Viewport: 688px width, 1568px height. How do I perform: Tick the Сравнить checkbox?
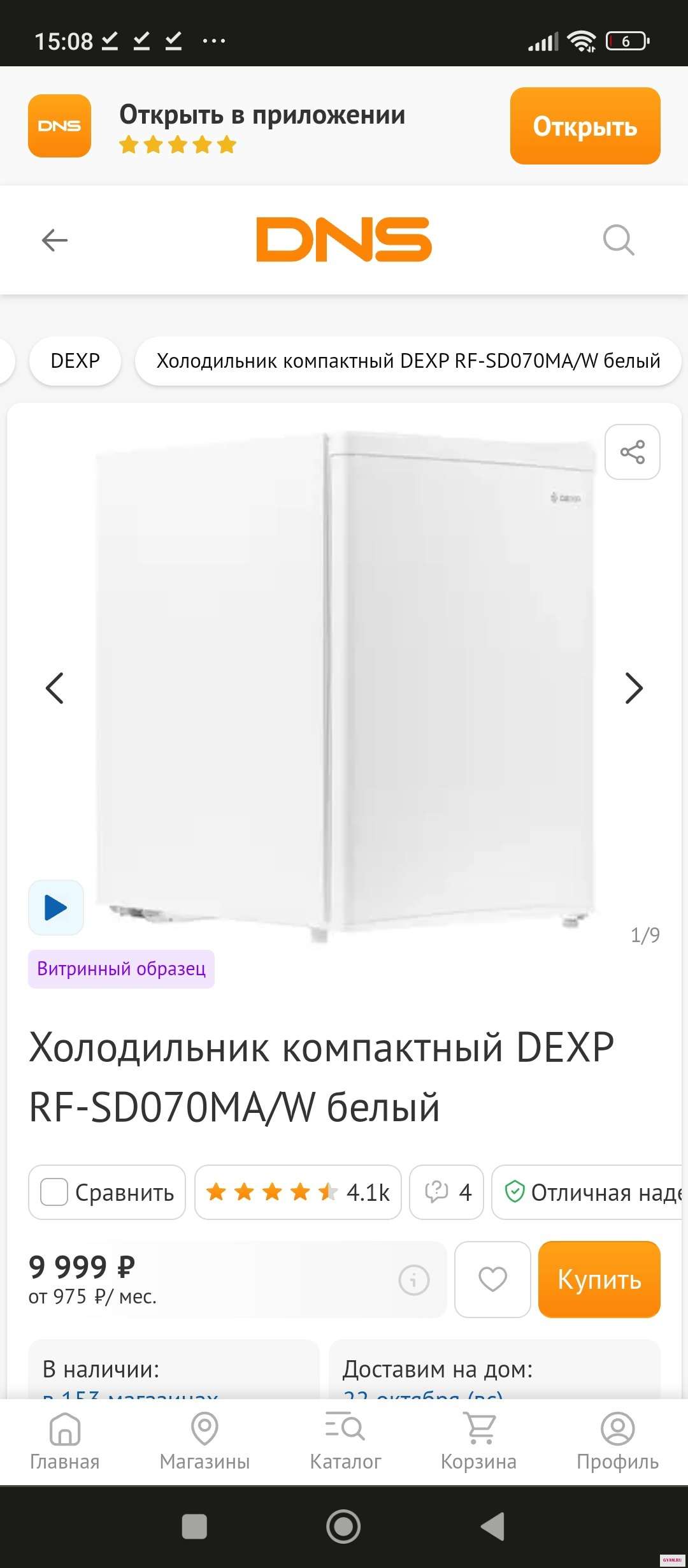(55, 1192)
